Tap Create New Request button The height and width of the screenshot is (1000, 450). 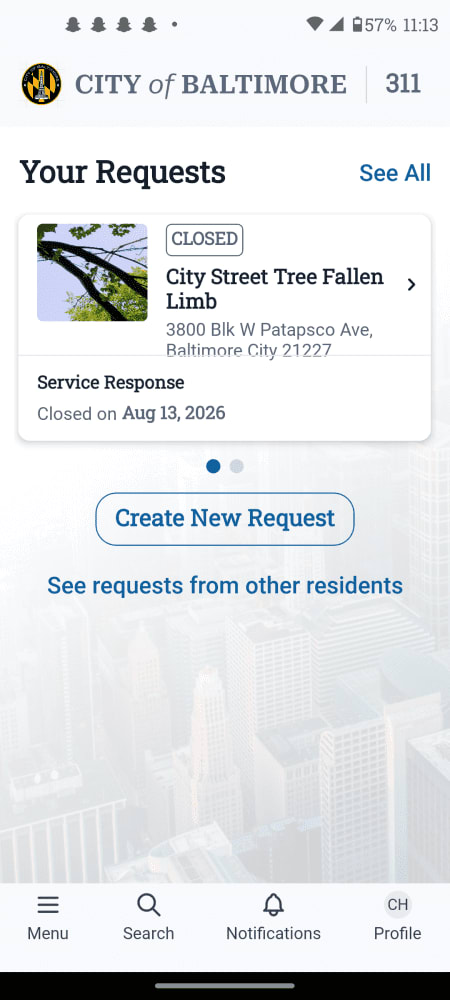point(225,518)
